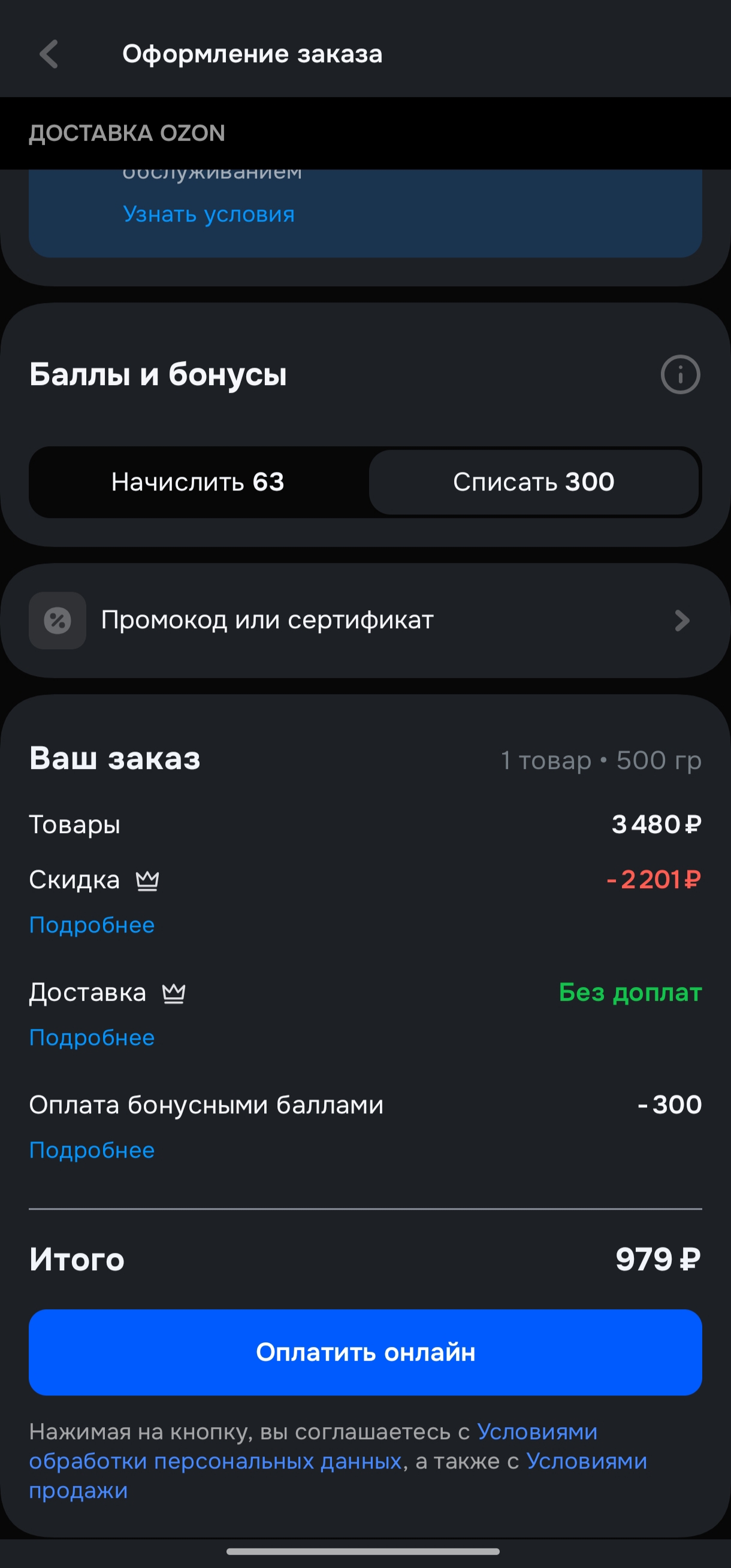
Task: Open Подробнее under Скидка
Action: point(91,925)
